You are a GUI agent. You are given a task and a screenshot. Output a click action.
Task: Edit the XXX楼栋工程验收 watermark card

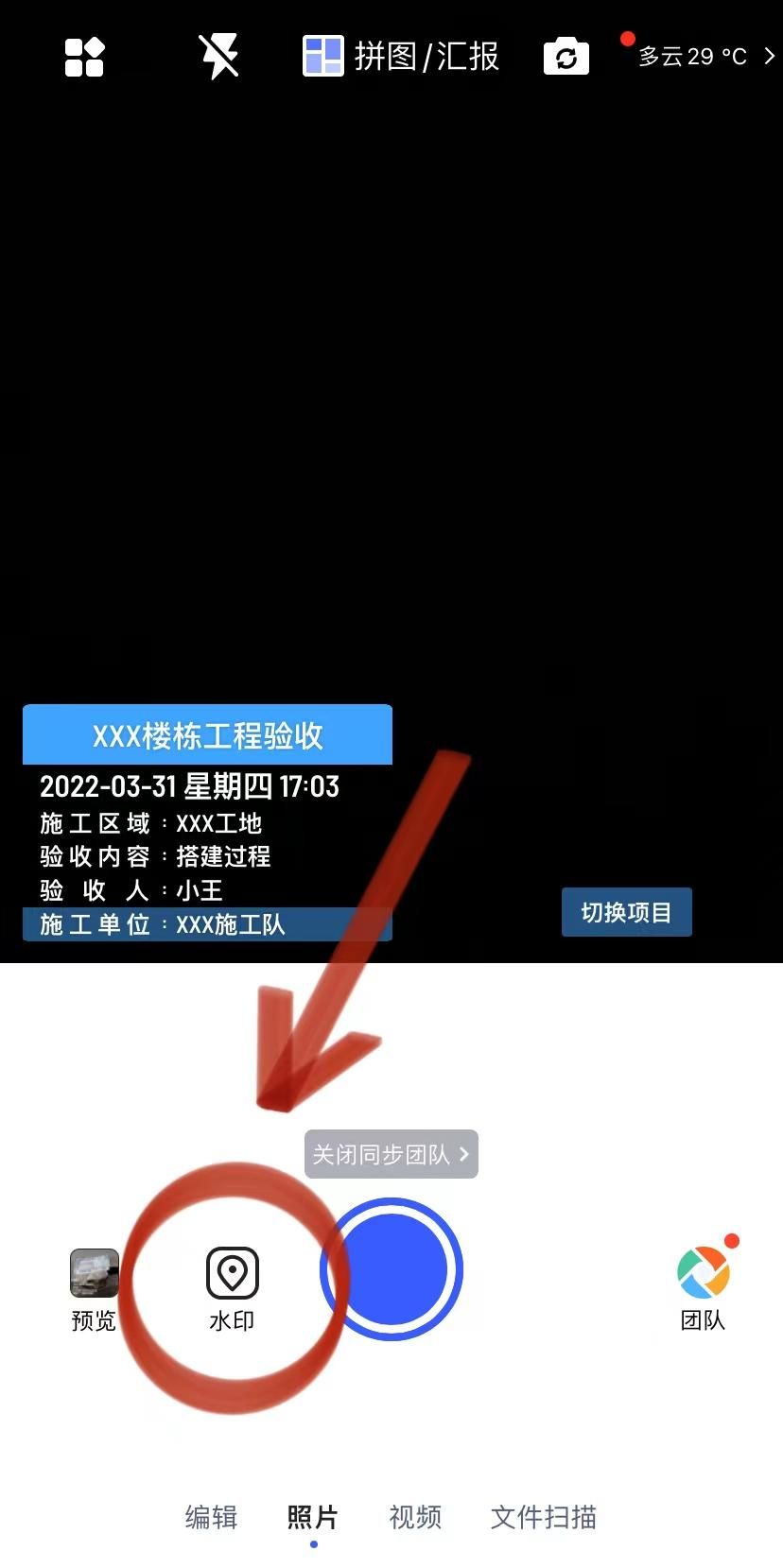click(207, 822)
